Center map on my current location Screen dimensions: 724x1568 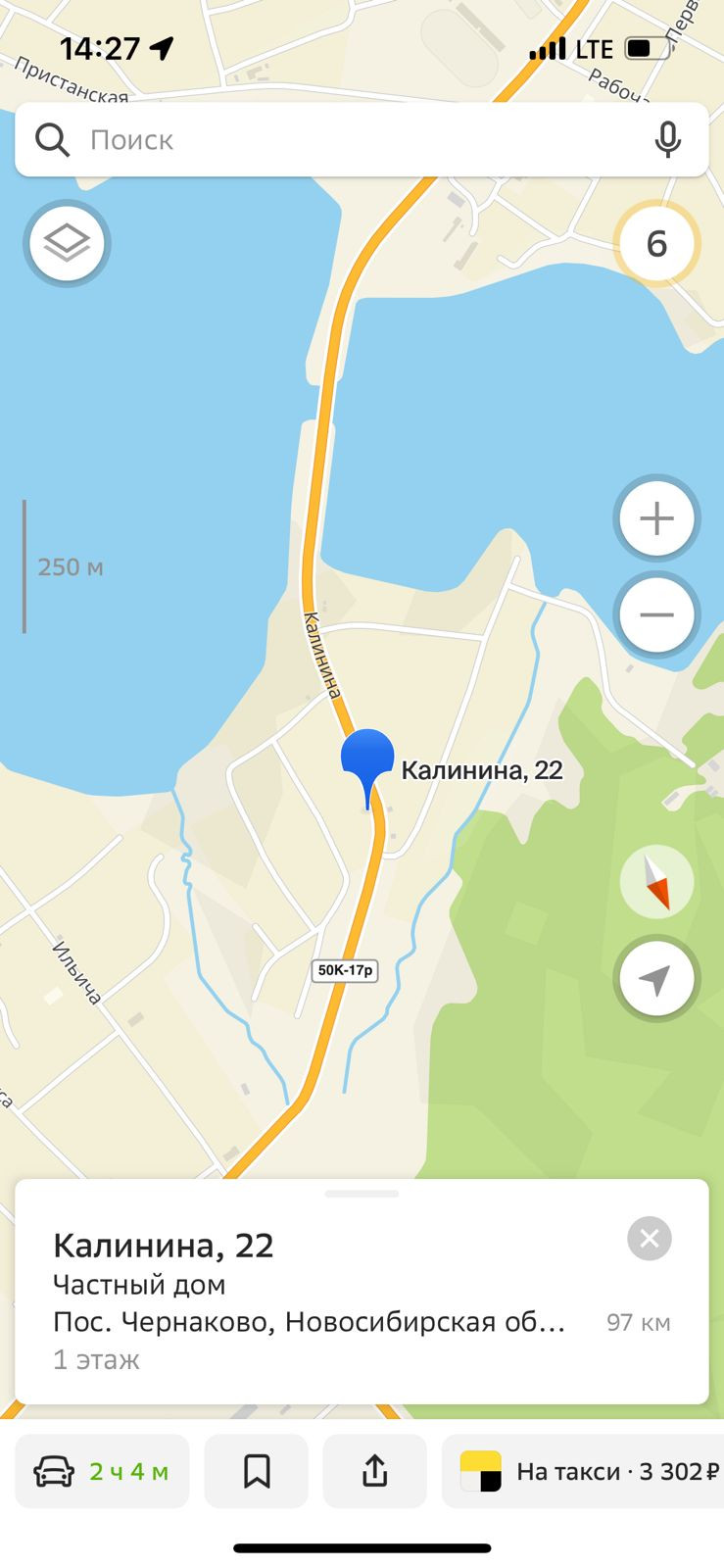(x=656, y=978)
